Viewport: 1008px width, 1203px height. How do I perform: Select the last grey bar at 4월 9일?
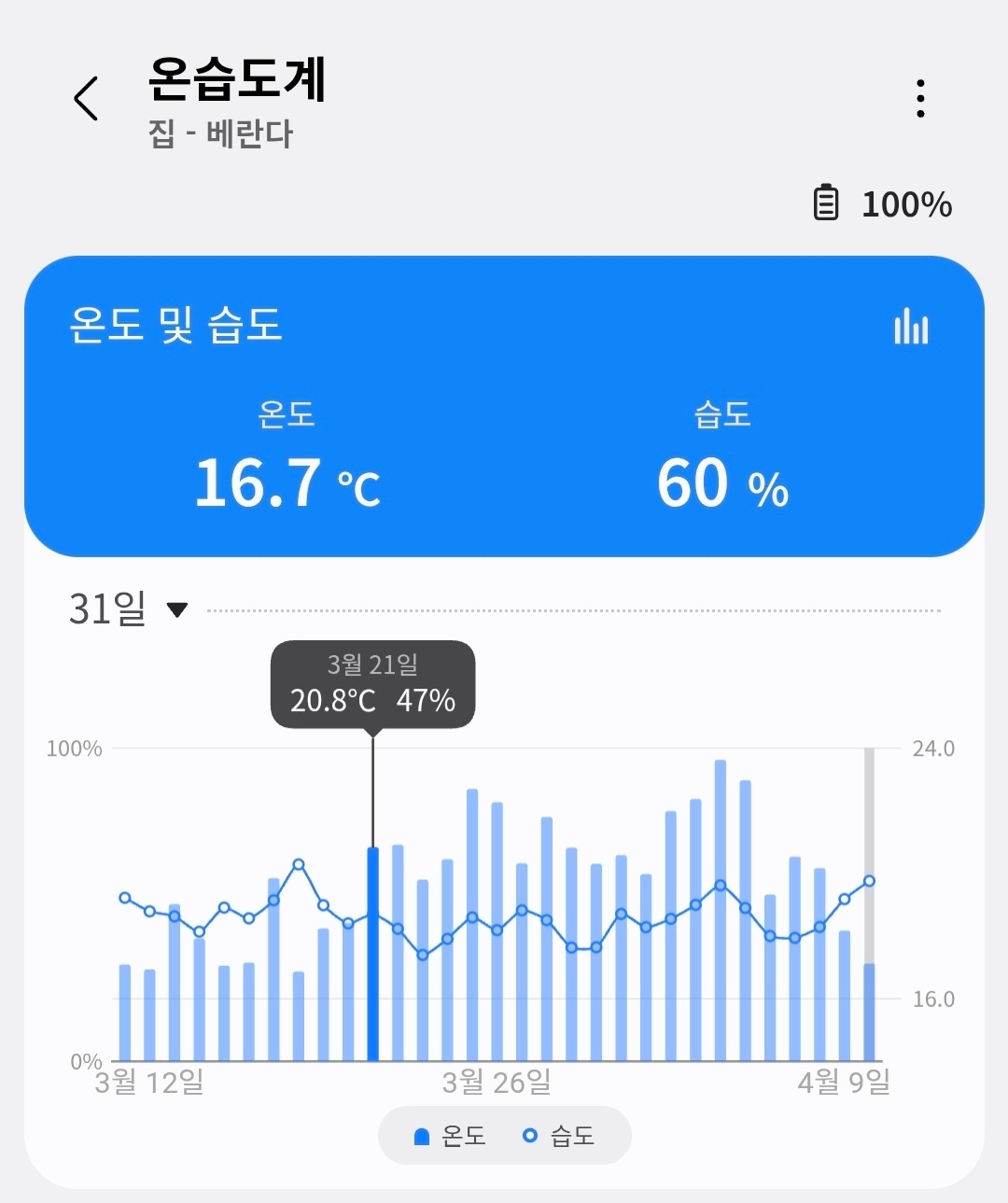pos(869,904)
